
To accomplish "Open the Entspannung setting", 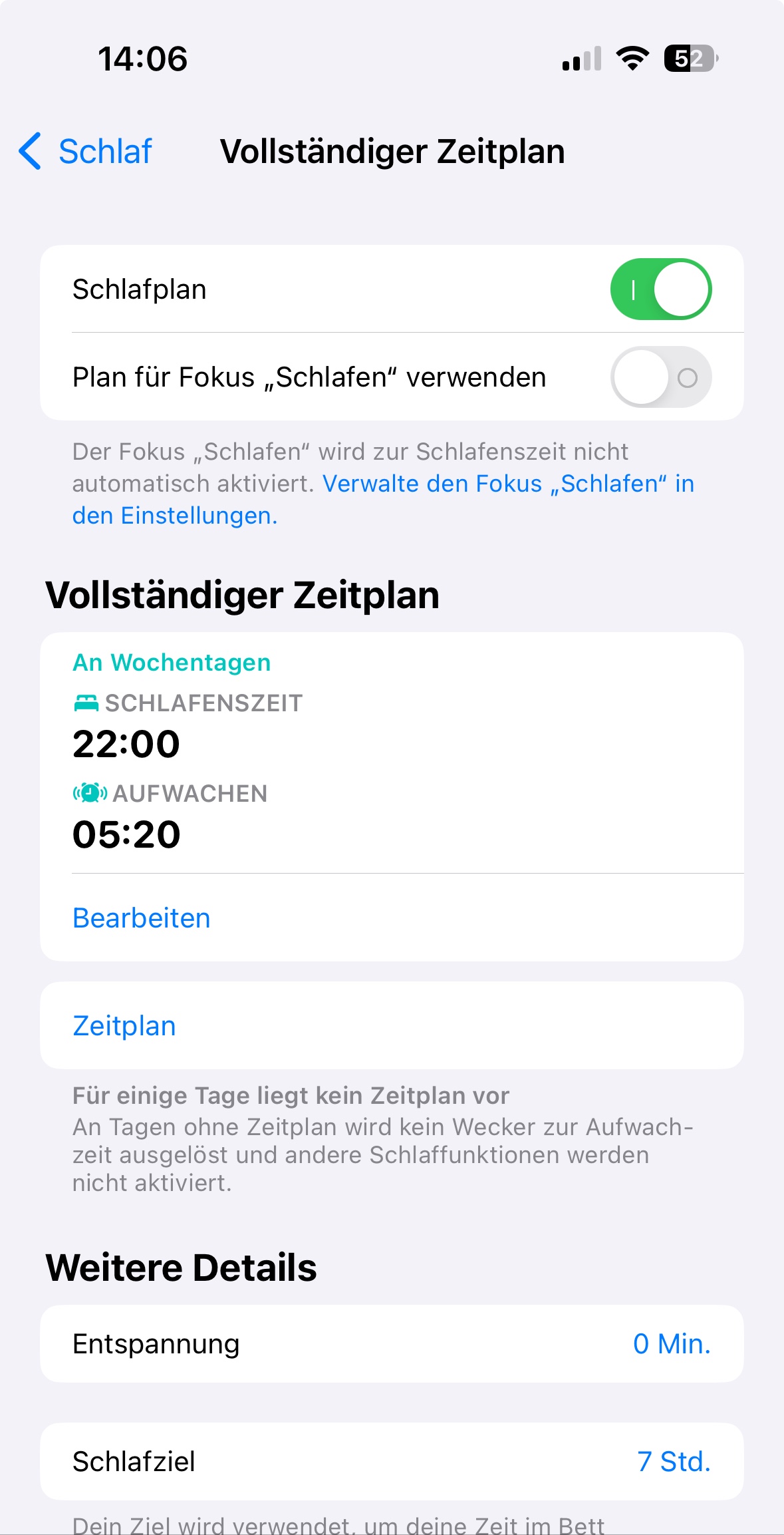I will point(391,1344).
